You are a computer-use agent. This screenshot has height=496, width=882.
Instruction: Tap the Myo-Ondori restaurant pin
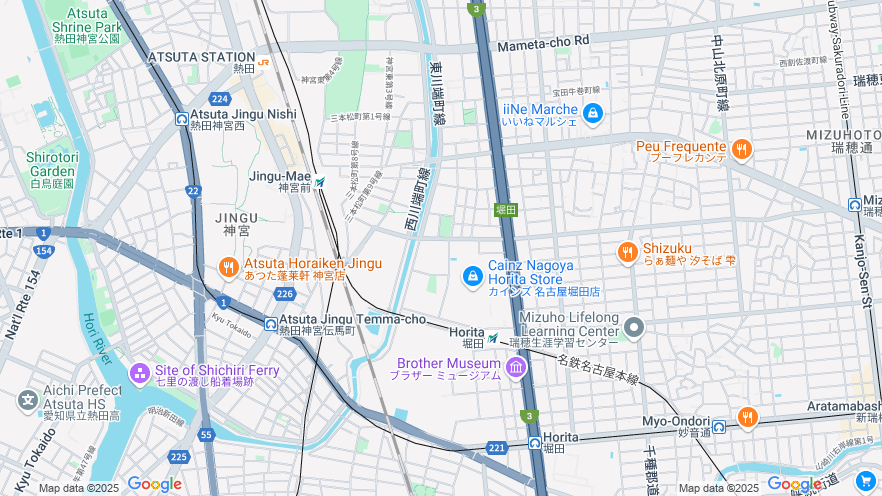[747, 417]
